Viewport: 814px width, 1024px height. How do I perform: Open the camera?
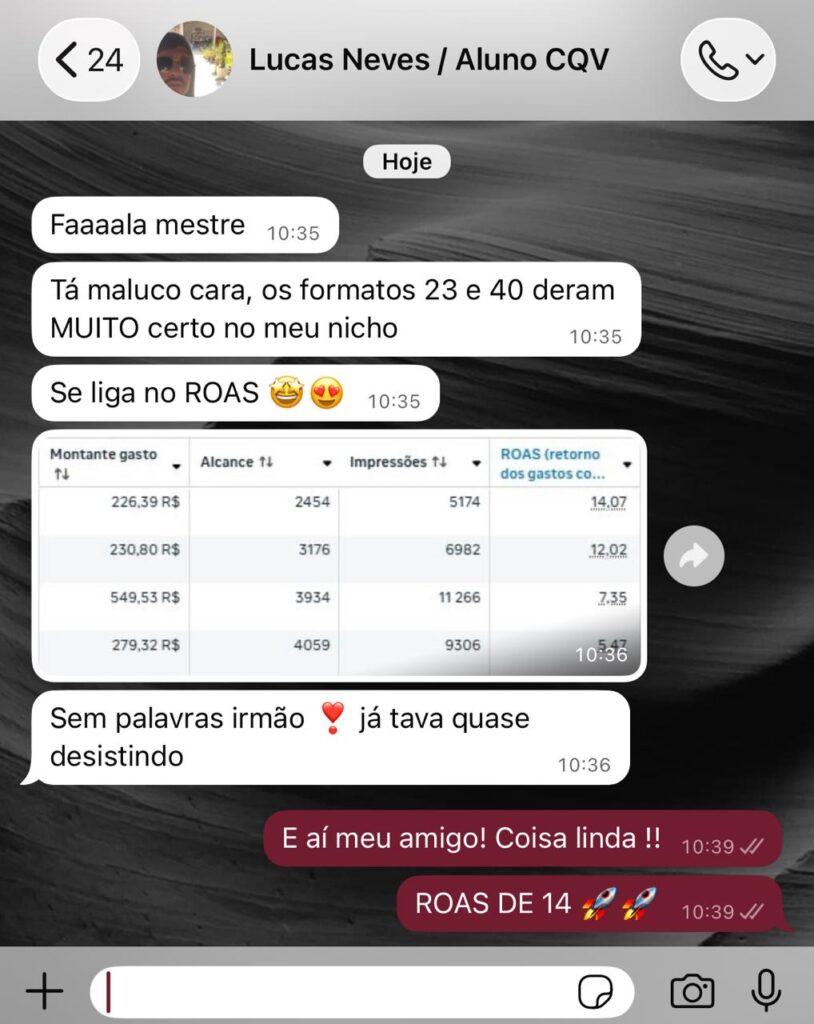[692, 991]
